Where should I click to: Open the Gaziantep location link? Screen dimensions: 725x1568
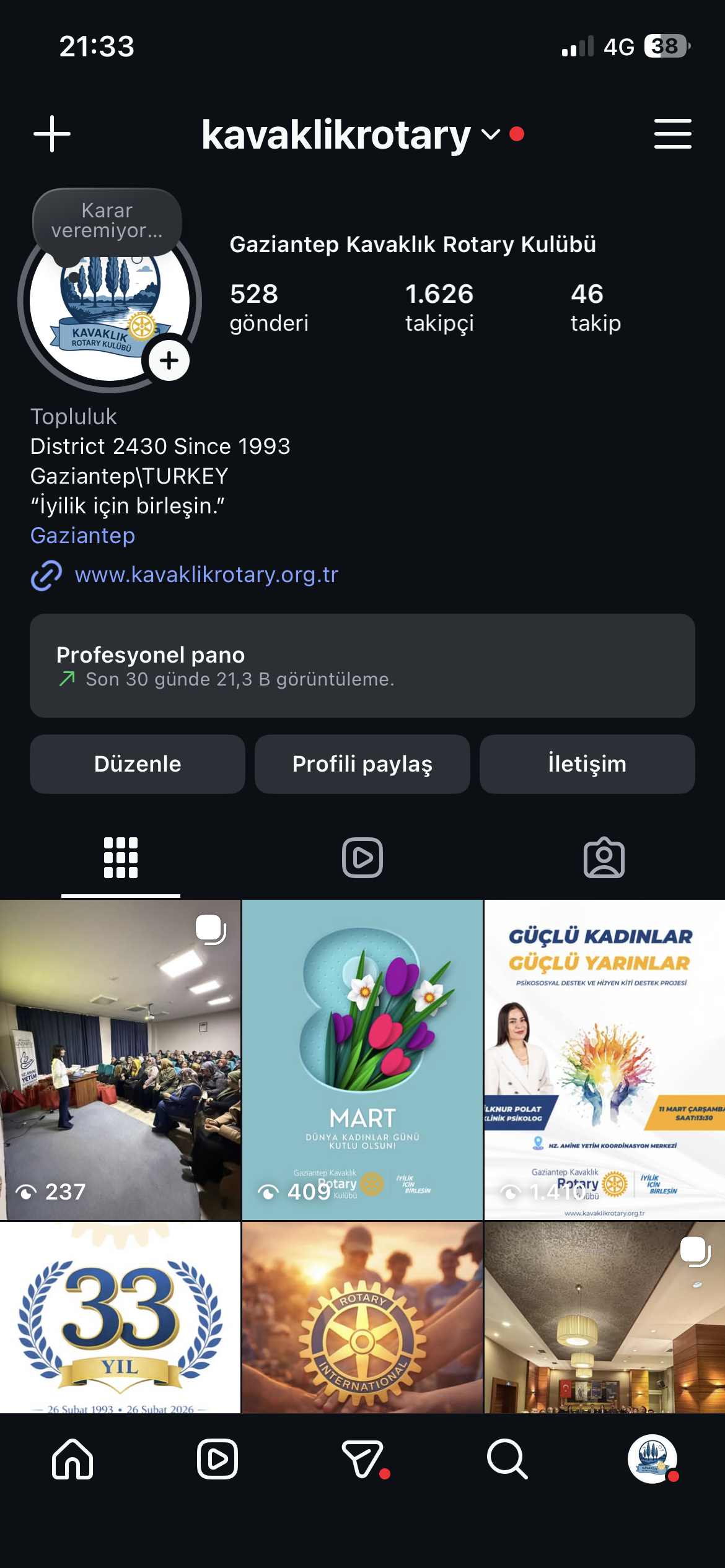pos(82,536)
